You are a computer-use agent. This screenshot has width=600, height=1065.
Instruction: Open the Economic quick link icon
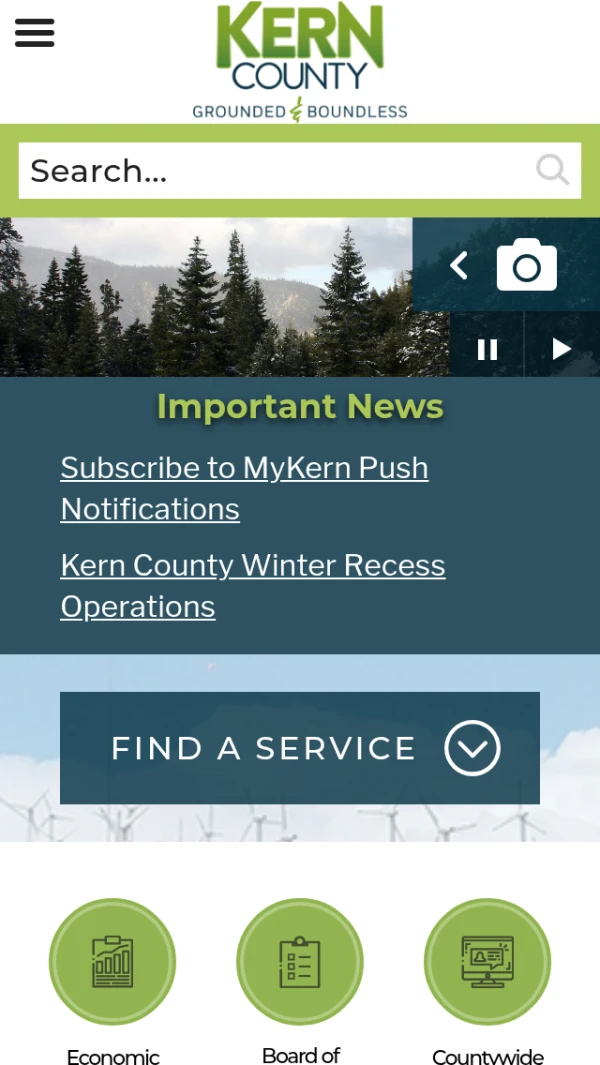(x=112, y=961)
